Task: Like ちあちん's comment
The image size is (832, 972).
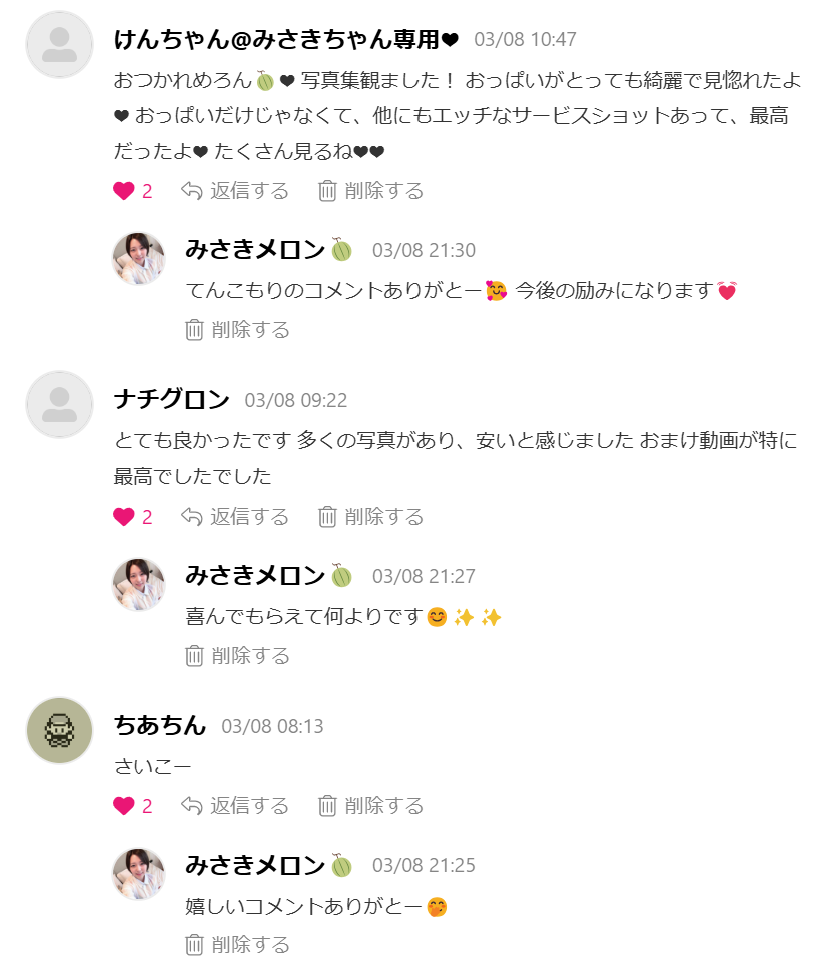Action: (x=124, y=806)
